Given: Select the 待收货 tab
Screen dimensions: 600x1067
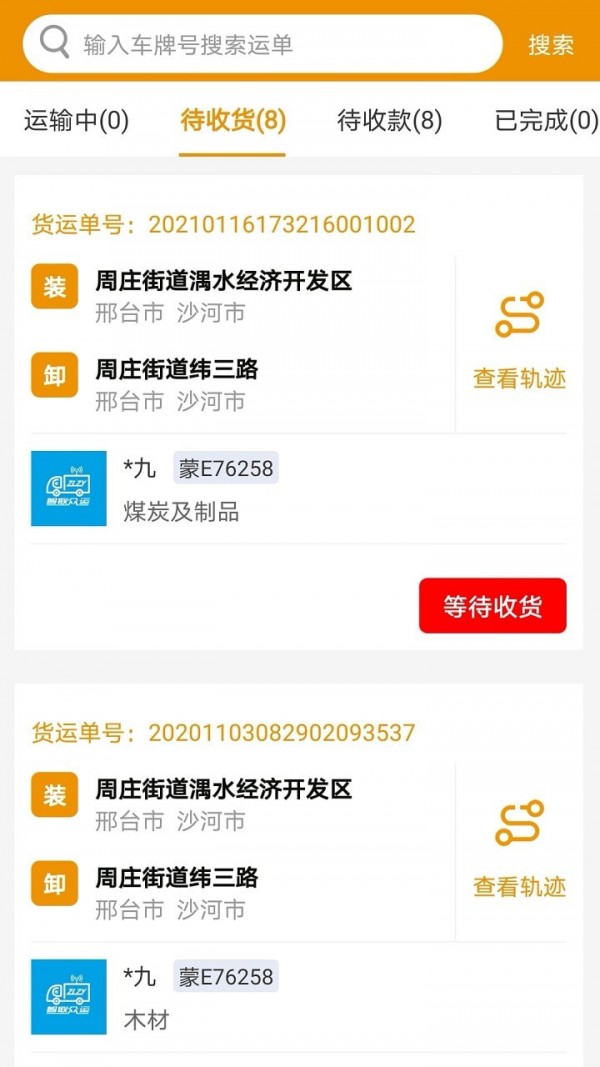Looking at the screenshot, I should [x=233, y=121].
